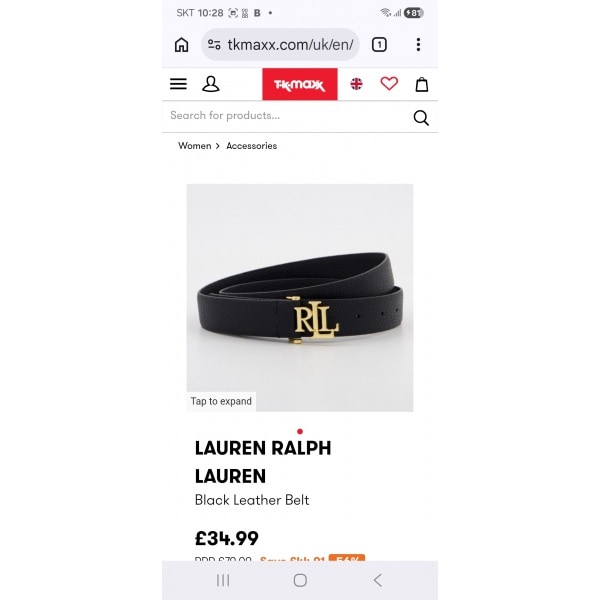Open the shopping bag
This screenshot has height=600, width=600.
(422, 84)
